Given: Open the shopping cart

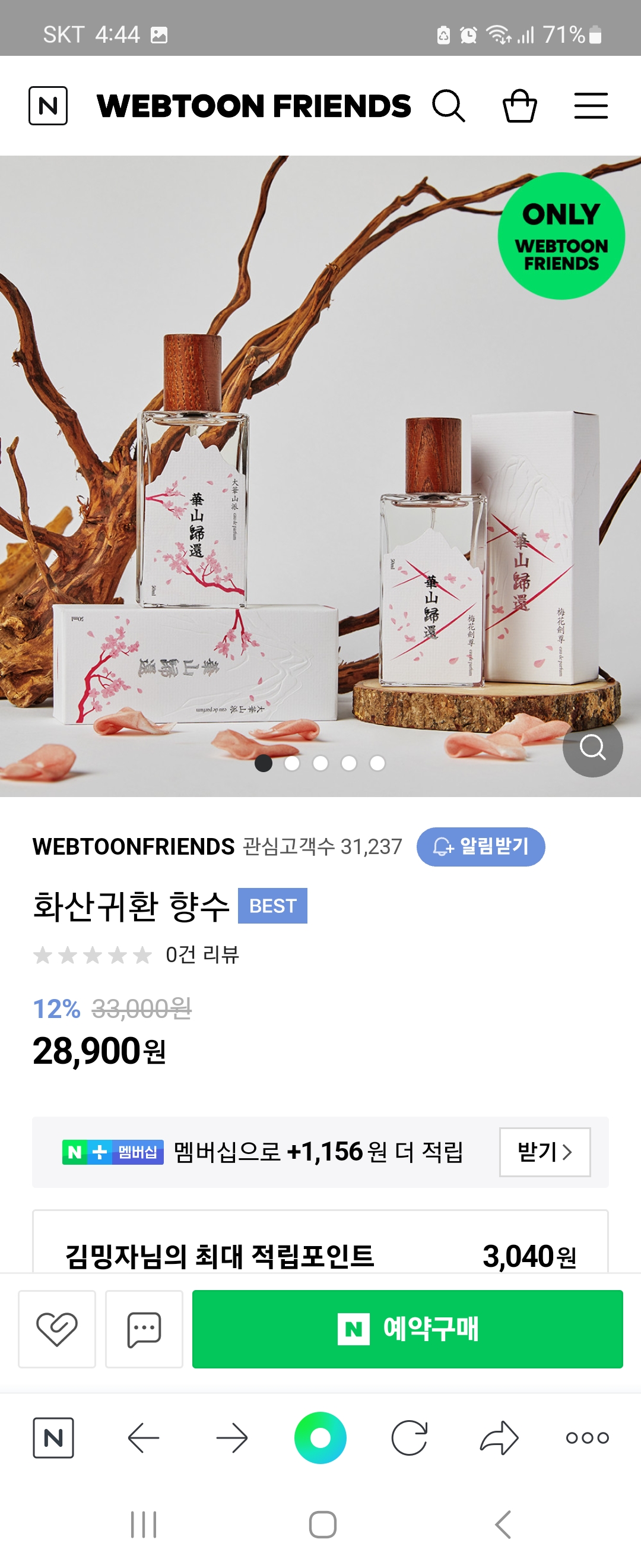Looking at the screenshot, I should 520,106.
